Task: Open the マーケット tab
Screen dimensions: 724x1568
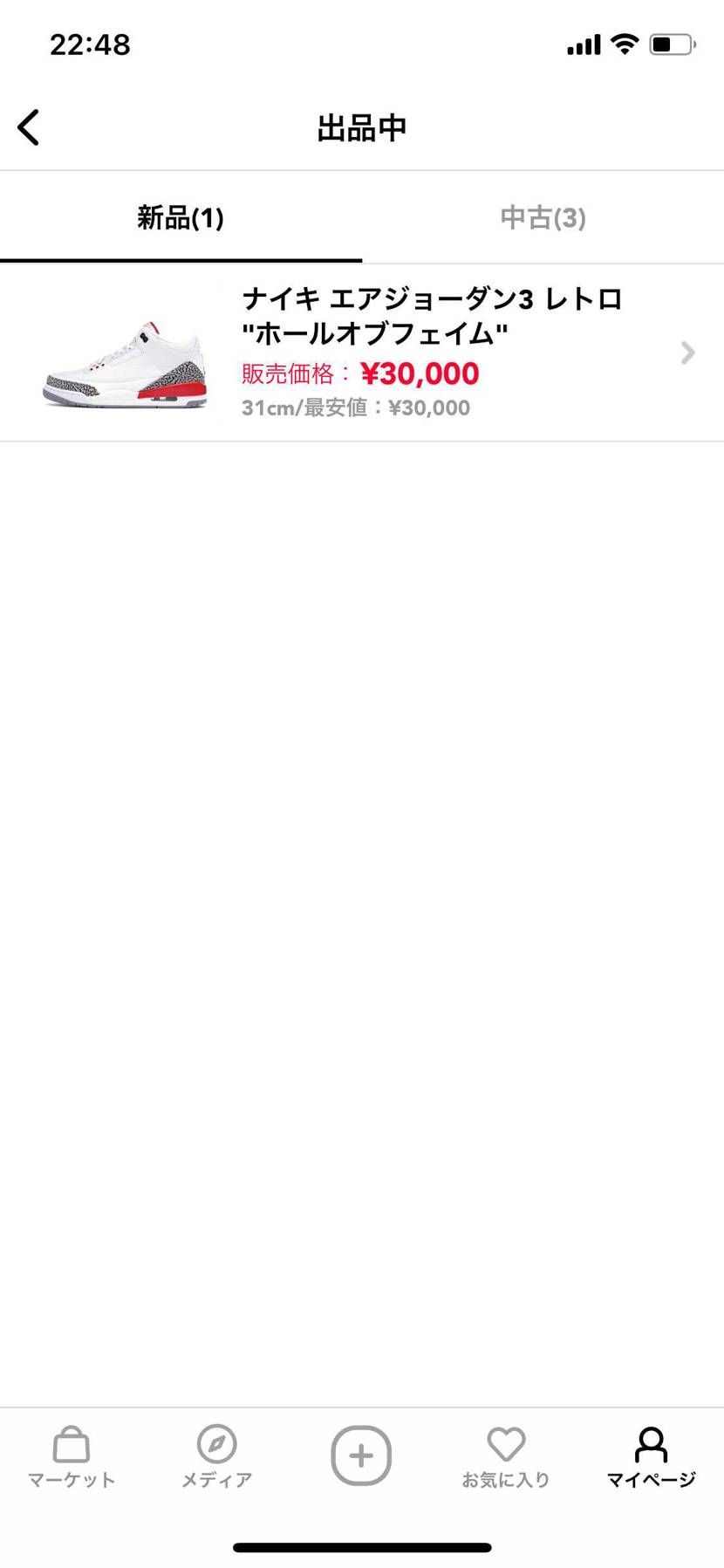Action: point(72,1455)
